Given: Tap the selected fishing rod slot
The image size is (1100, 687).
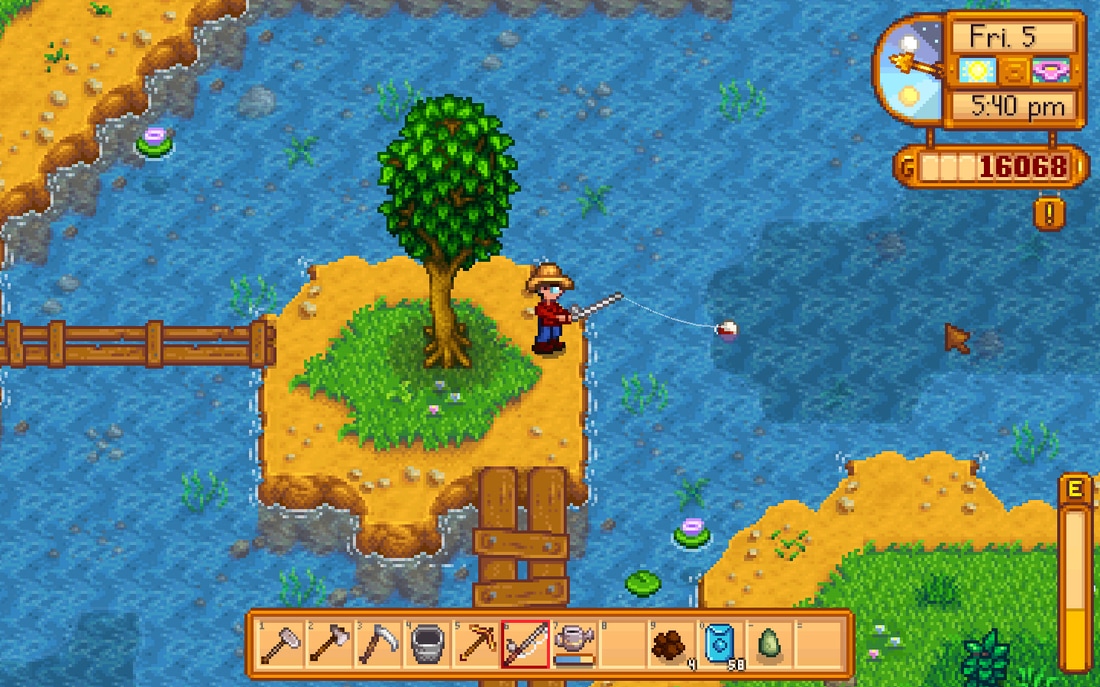Looking at the screenshot, I should click(x=525, y=644).
